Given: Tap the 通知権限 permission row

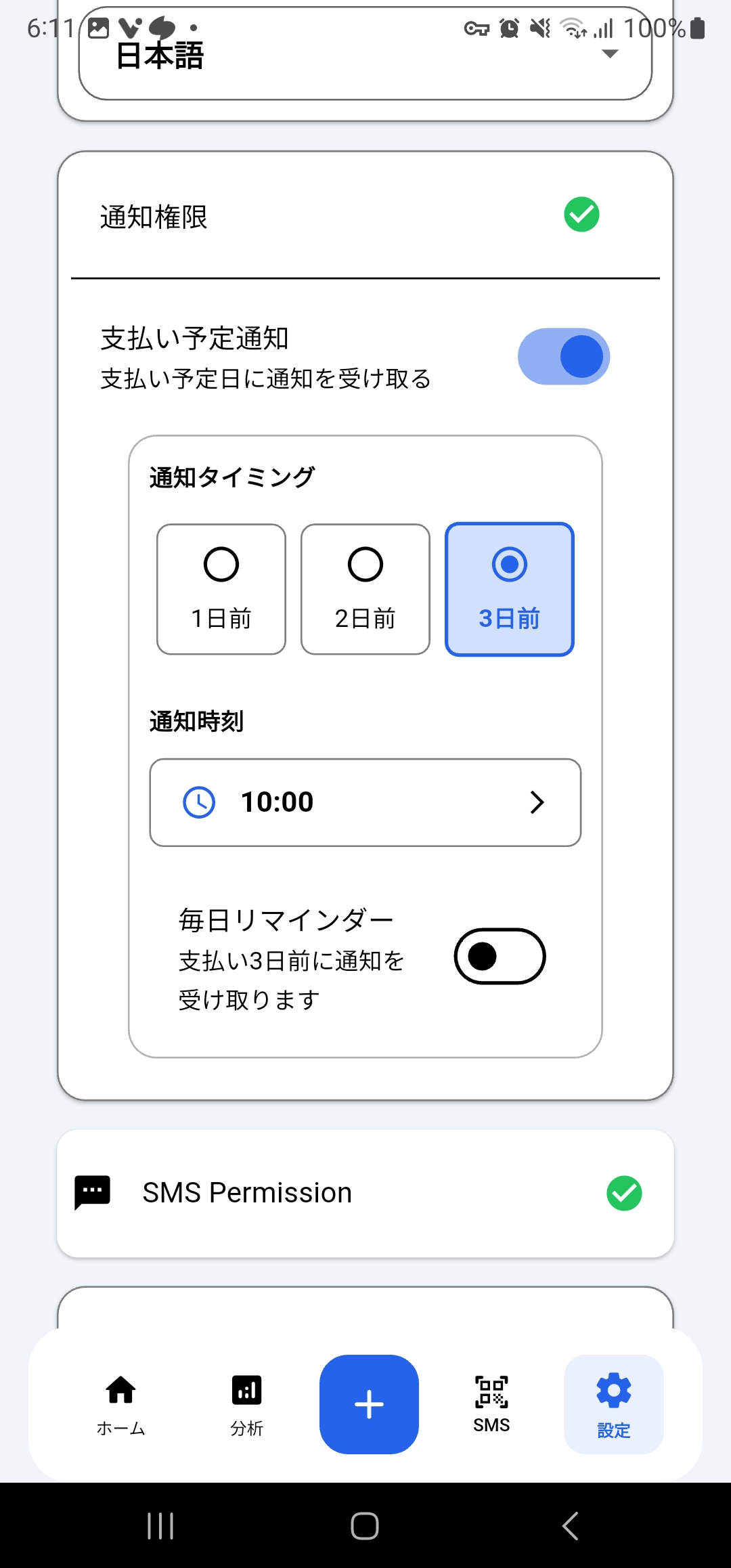Looking at the screenshot, I should tap(365, 217).
